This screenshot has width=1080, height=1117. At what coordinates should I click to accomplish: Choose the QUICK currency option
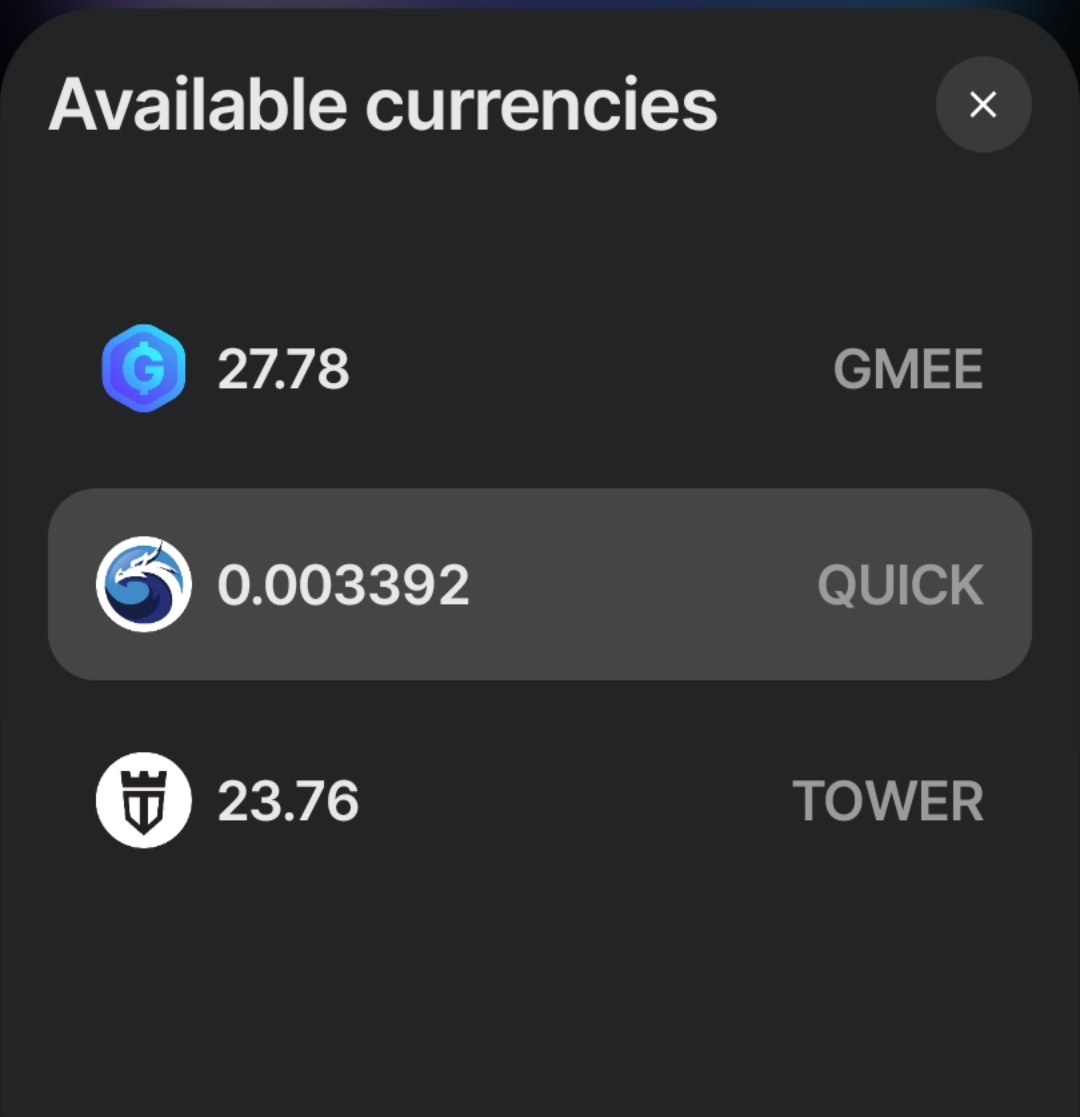pyautogui.click(x=540, y=584)
